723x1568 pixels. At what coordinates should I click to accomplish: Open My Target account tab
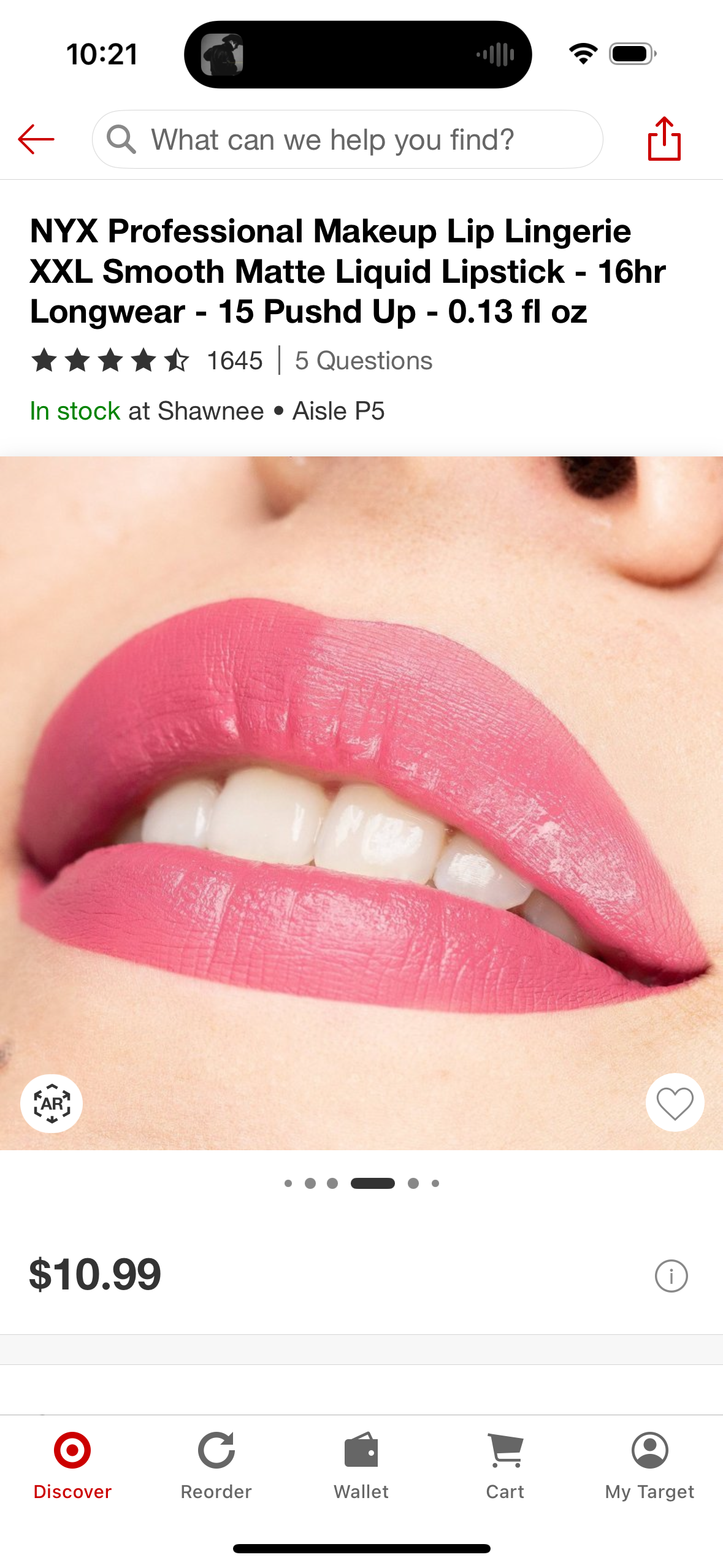click(649, 1465)
